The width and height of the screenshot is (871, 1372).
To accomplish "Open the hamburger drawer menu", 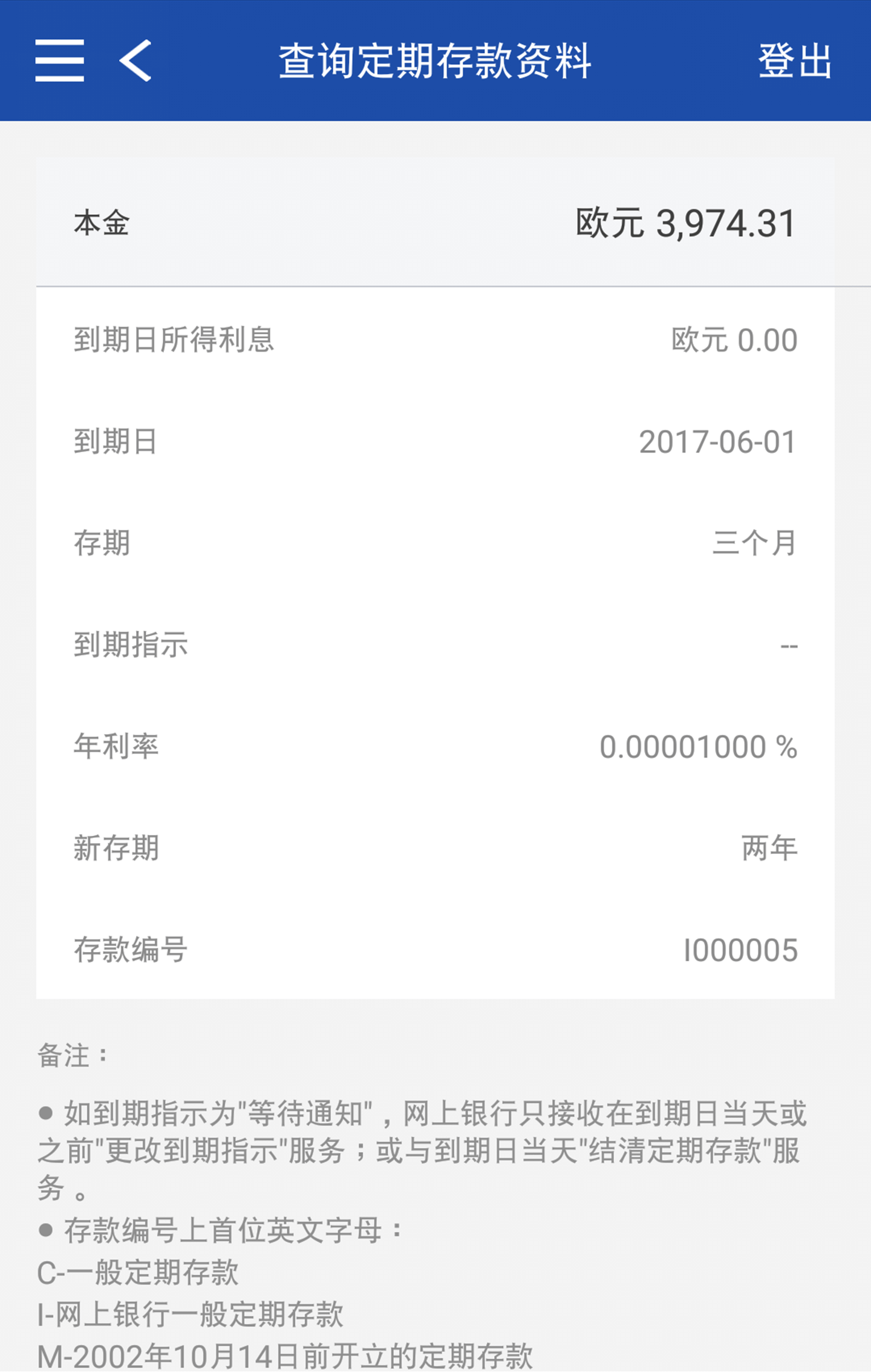I will coord(59,61).
